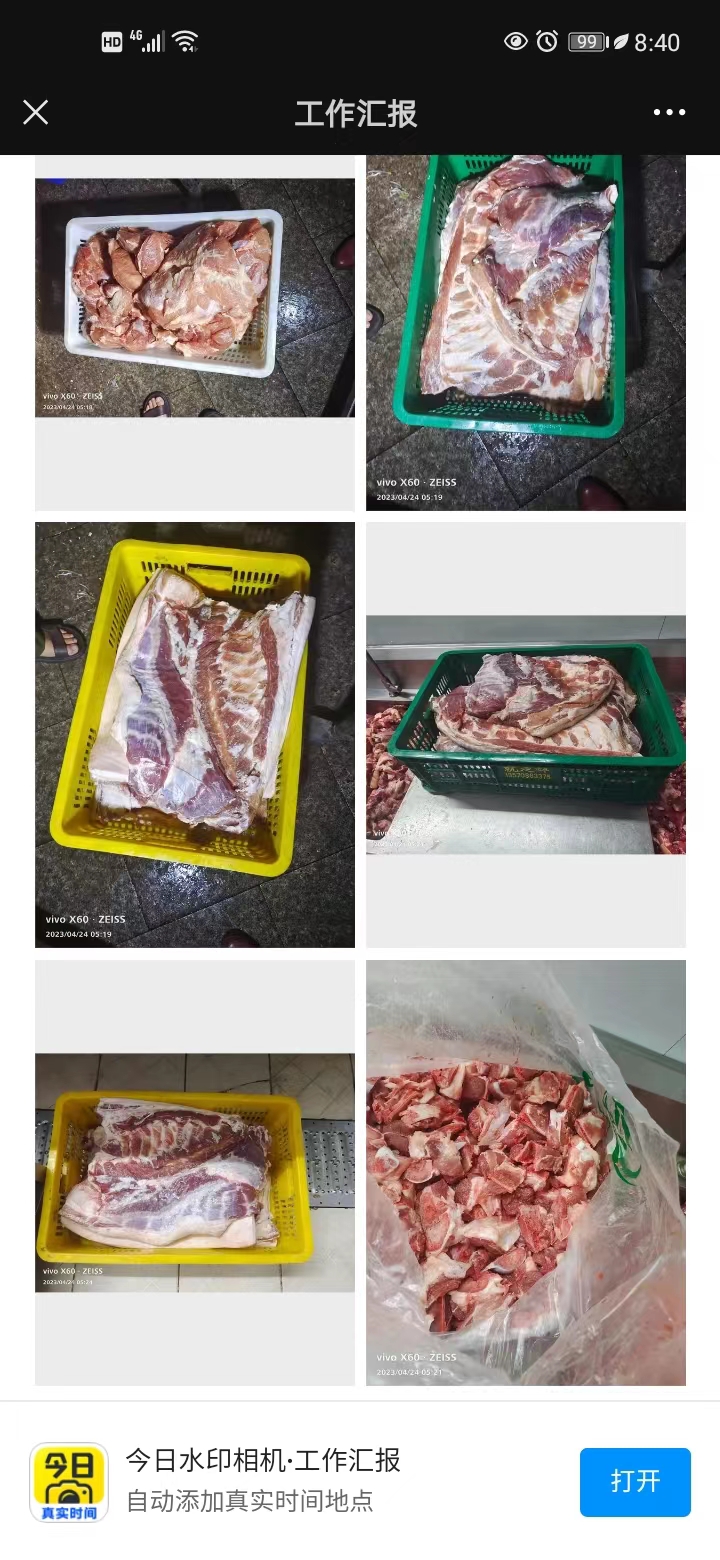This screenshot has width=720, height=1560.
Task: Open the large yellow crate photo on dark floor
Action: tap(195, 734)
